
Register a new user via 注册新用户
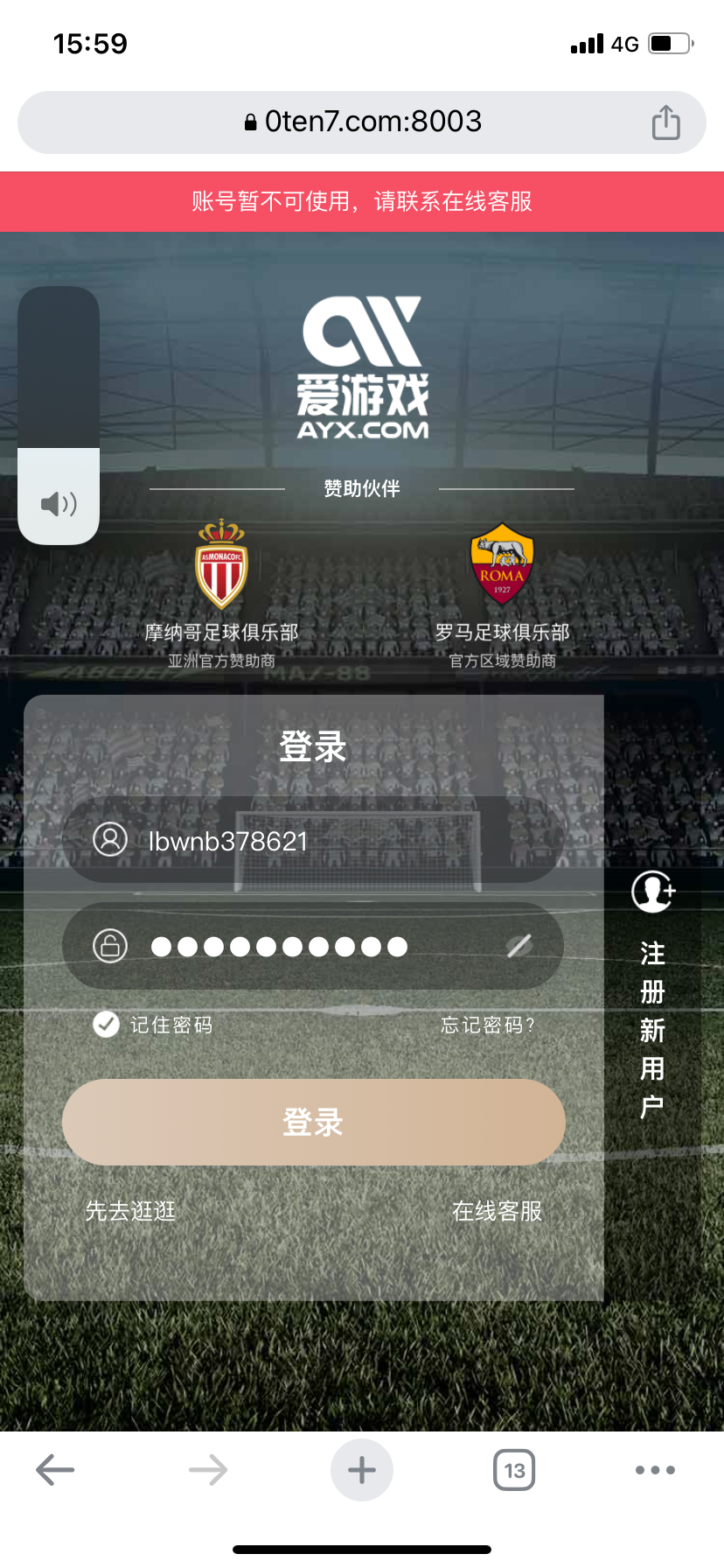tap(652, 997)
